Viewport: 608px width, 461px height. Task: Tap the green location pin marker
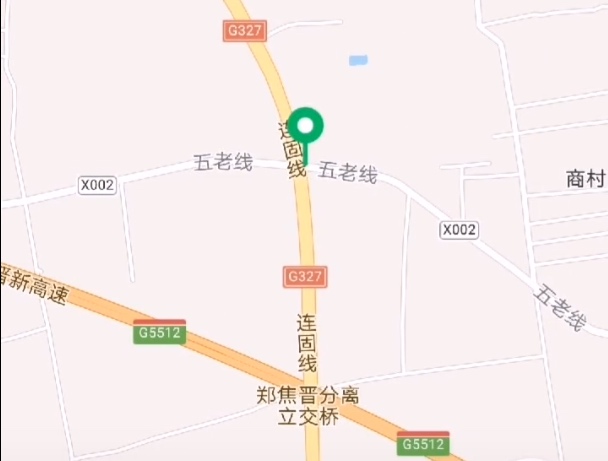[x=306, y=128]
